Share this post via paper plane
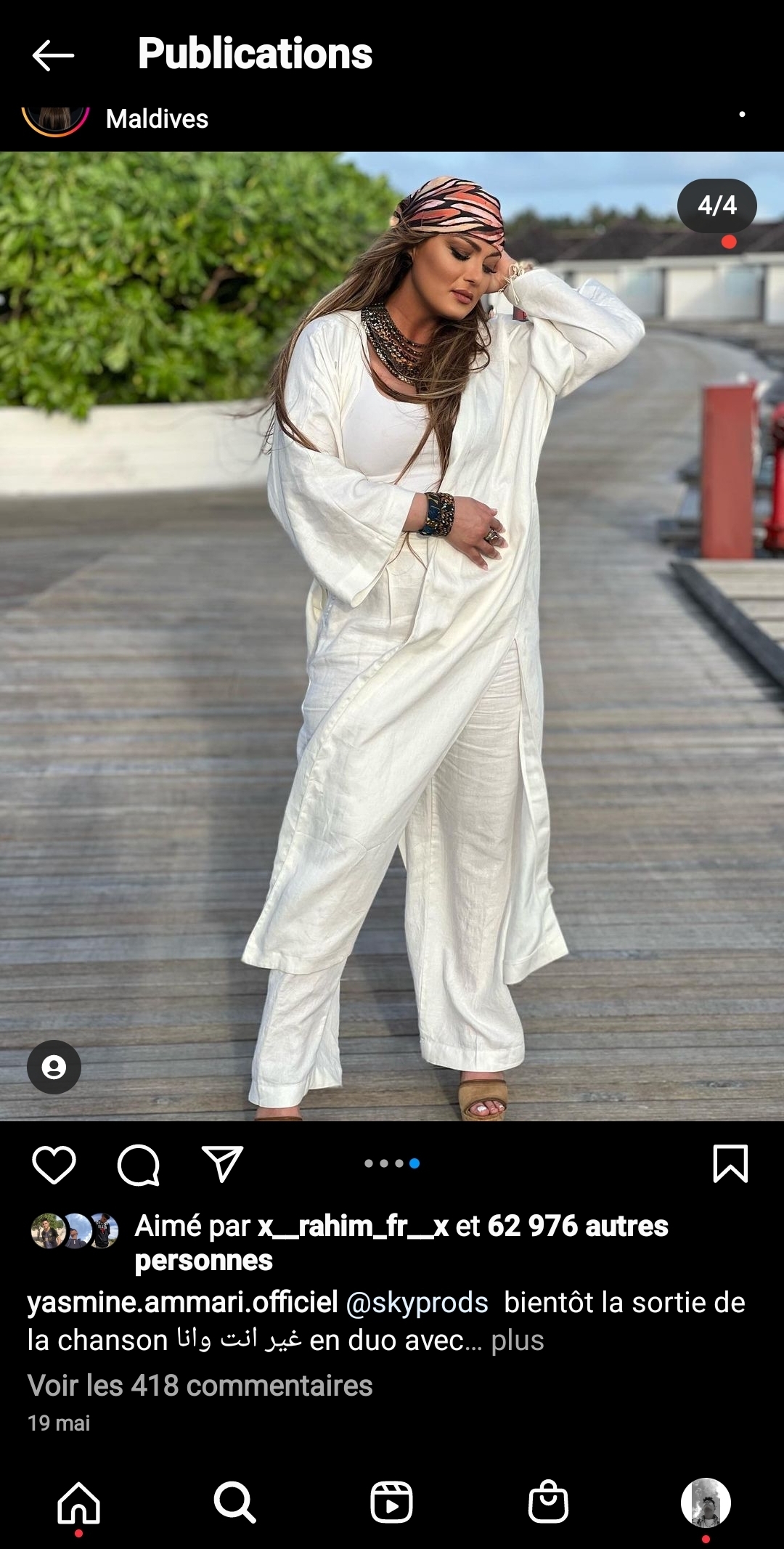Screen dimensions: 784x1549 [221, 1164]
